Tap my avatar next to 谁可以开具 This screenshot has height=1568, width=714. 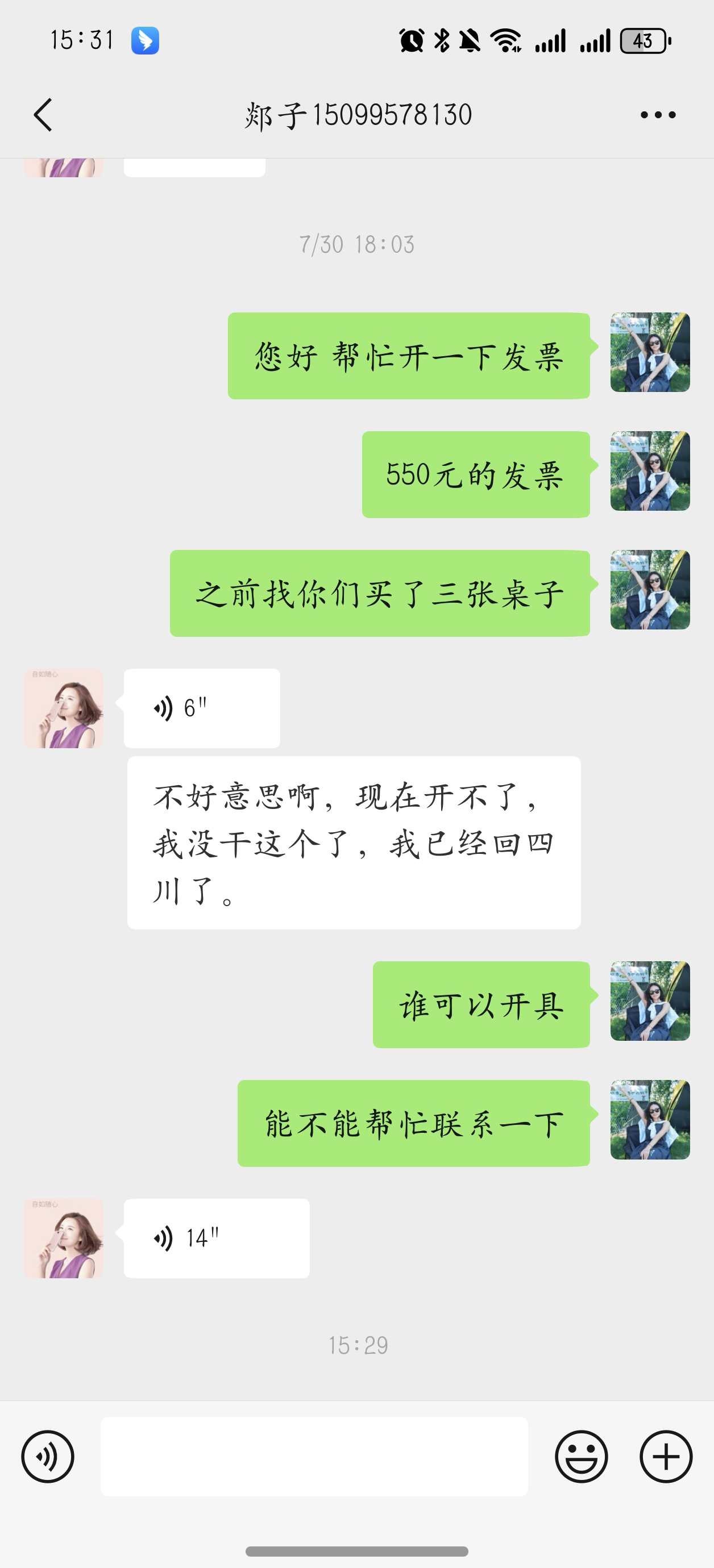click(650, 1001)
